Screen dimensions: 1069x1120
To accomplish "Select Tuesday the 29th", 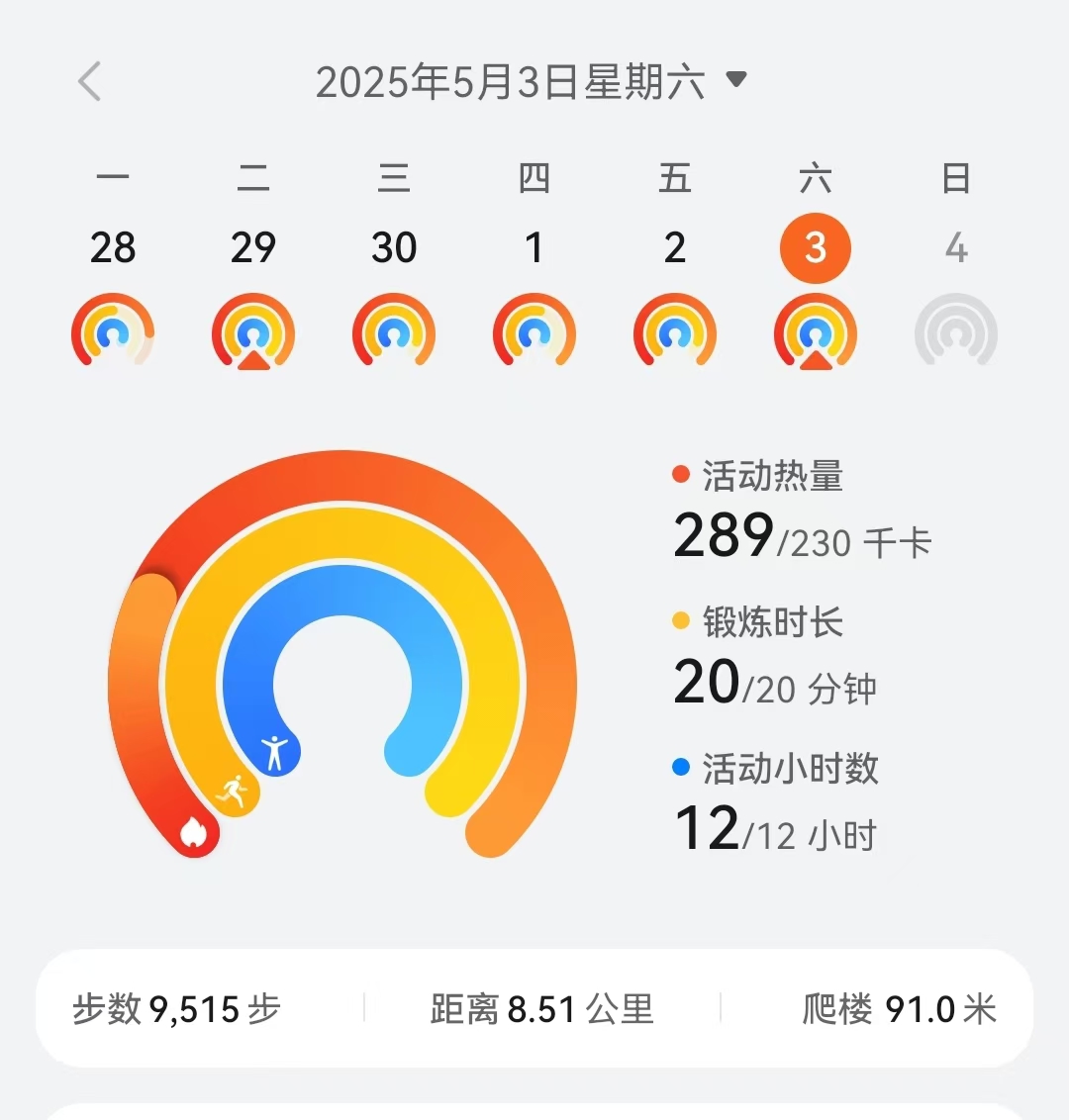I will click(253, 248).
